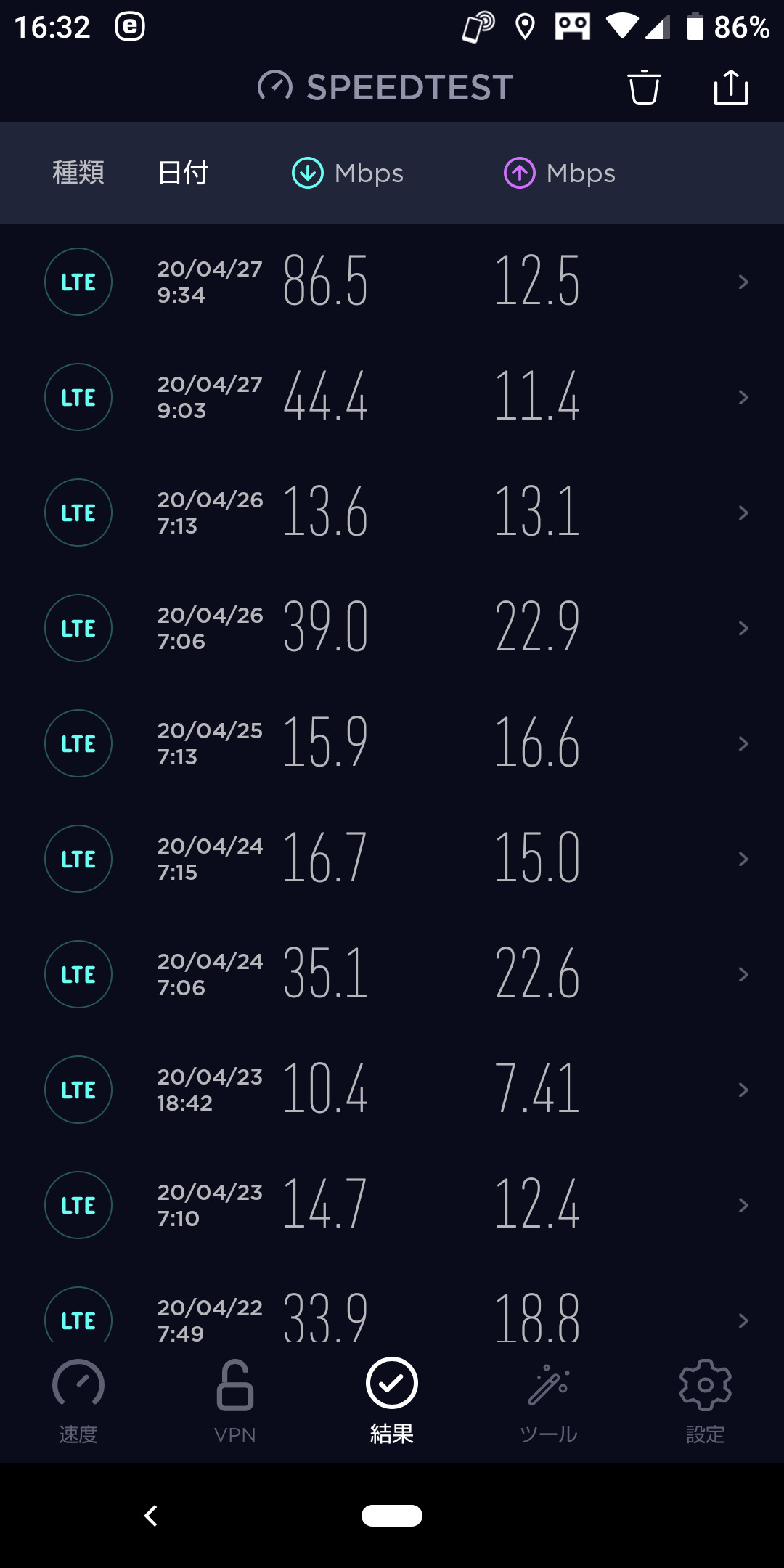Share the speed test results
This screenshot has height=1568, width=784.
[730, 88]
